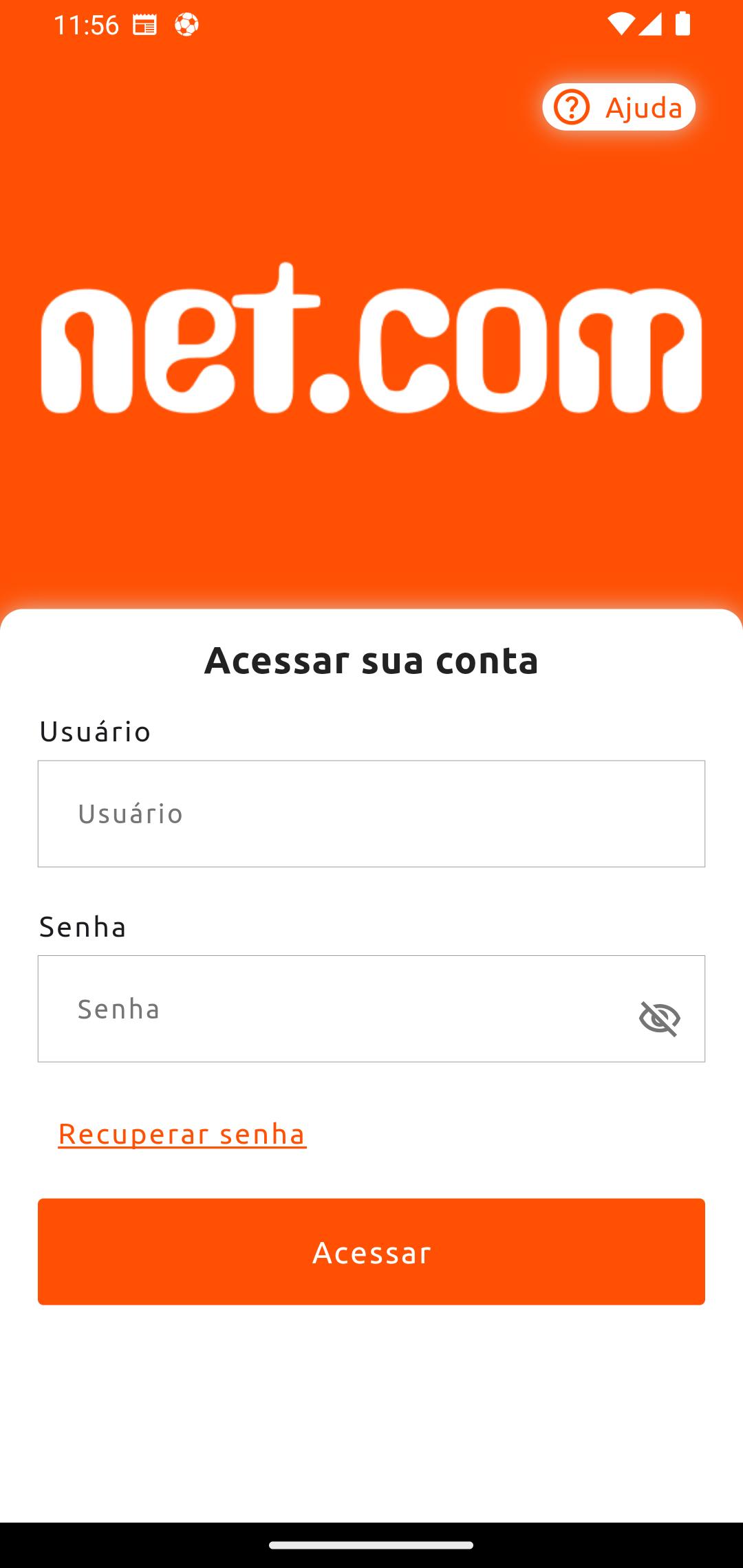Toggle password visibility eye icon
This screenshot has height=1568, width=743.
660,1018
